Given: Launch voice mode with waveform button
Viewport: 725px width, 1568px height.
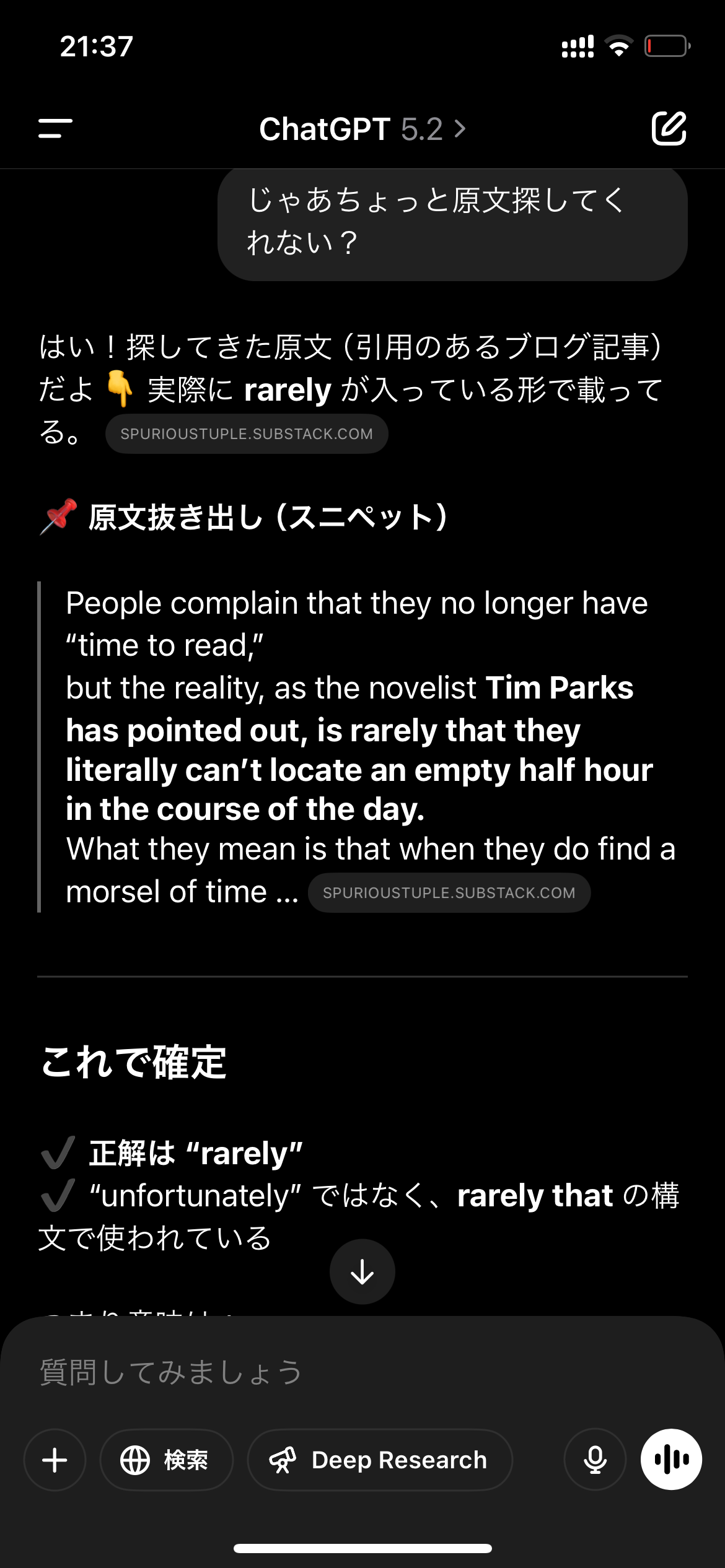Looking at the screenshot, I should 671,1460.
